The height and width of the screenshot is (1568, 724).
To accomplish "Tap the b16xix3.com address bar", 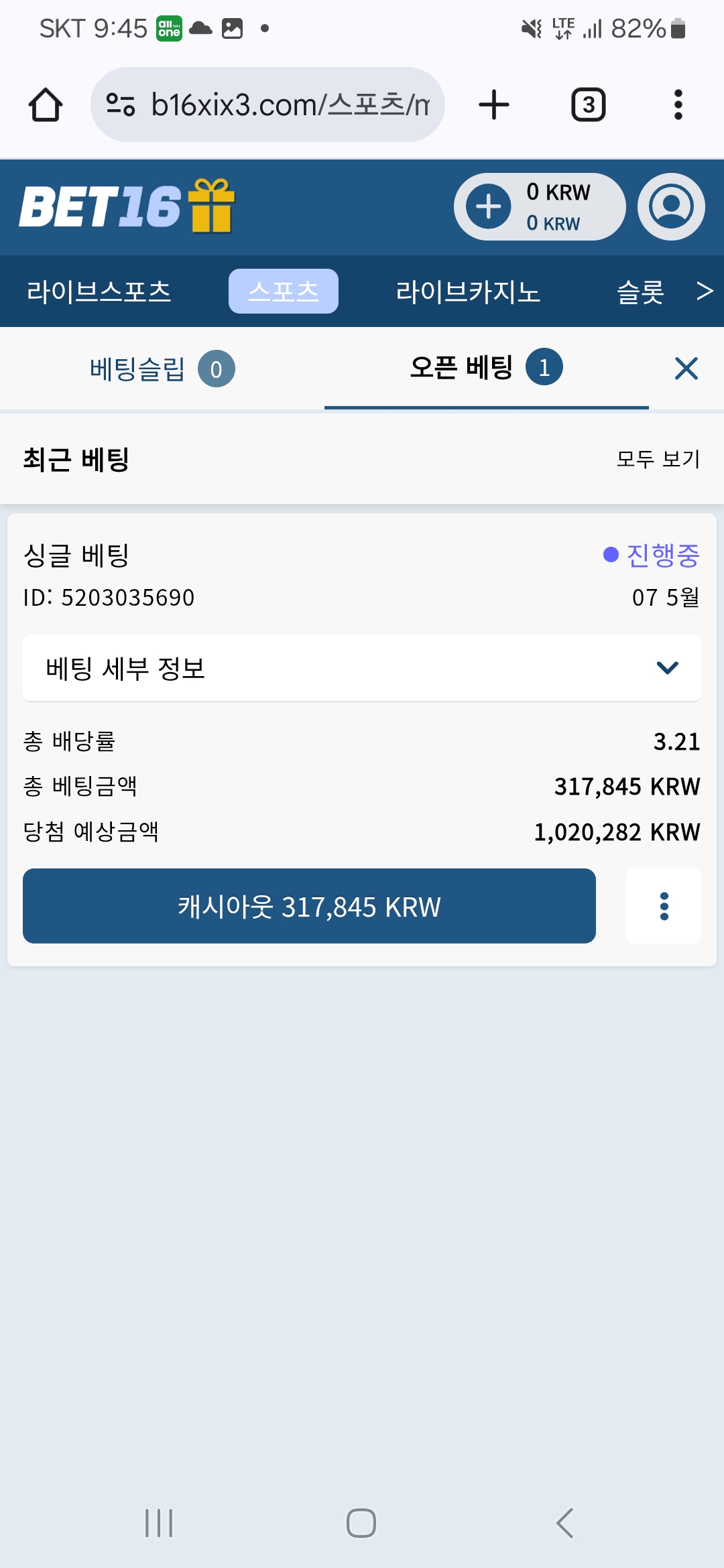I will click(267, 105).
